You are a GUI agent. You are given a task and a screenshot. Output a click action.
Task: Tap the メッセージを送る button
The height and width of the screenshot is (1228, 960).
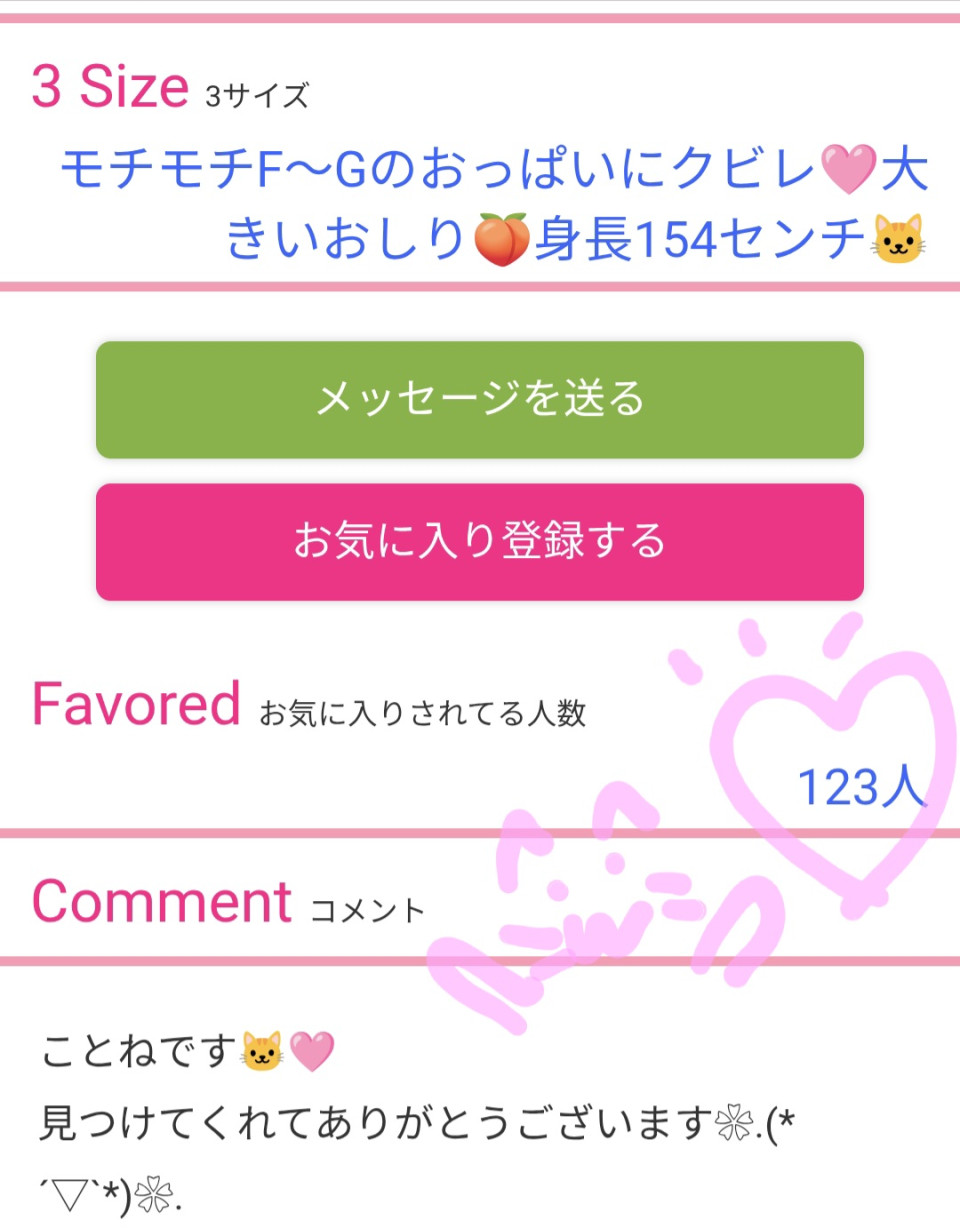coord(480,400)
